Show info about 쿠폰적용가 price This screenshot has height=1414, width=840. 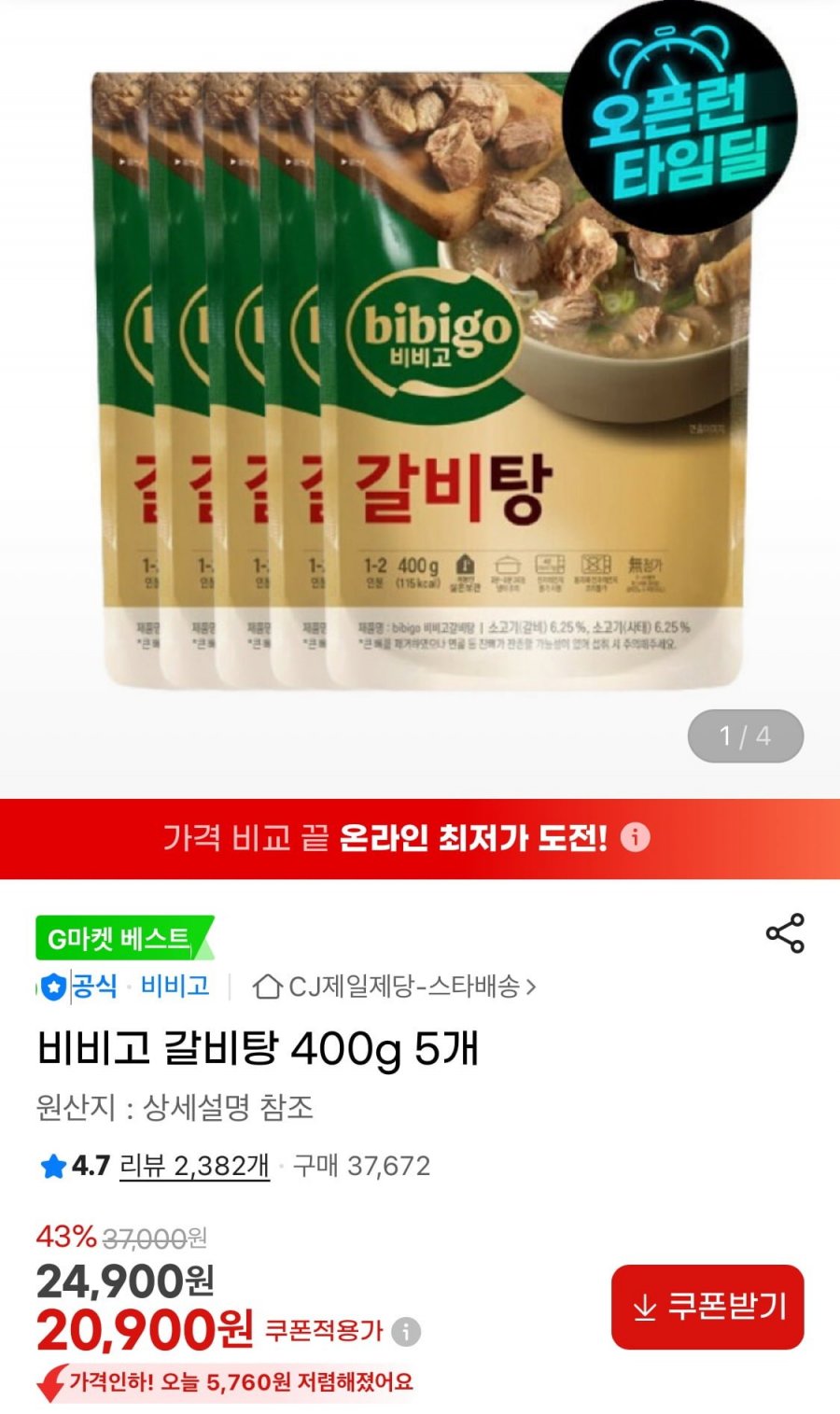[406, 1332]
